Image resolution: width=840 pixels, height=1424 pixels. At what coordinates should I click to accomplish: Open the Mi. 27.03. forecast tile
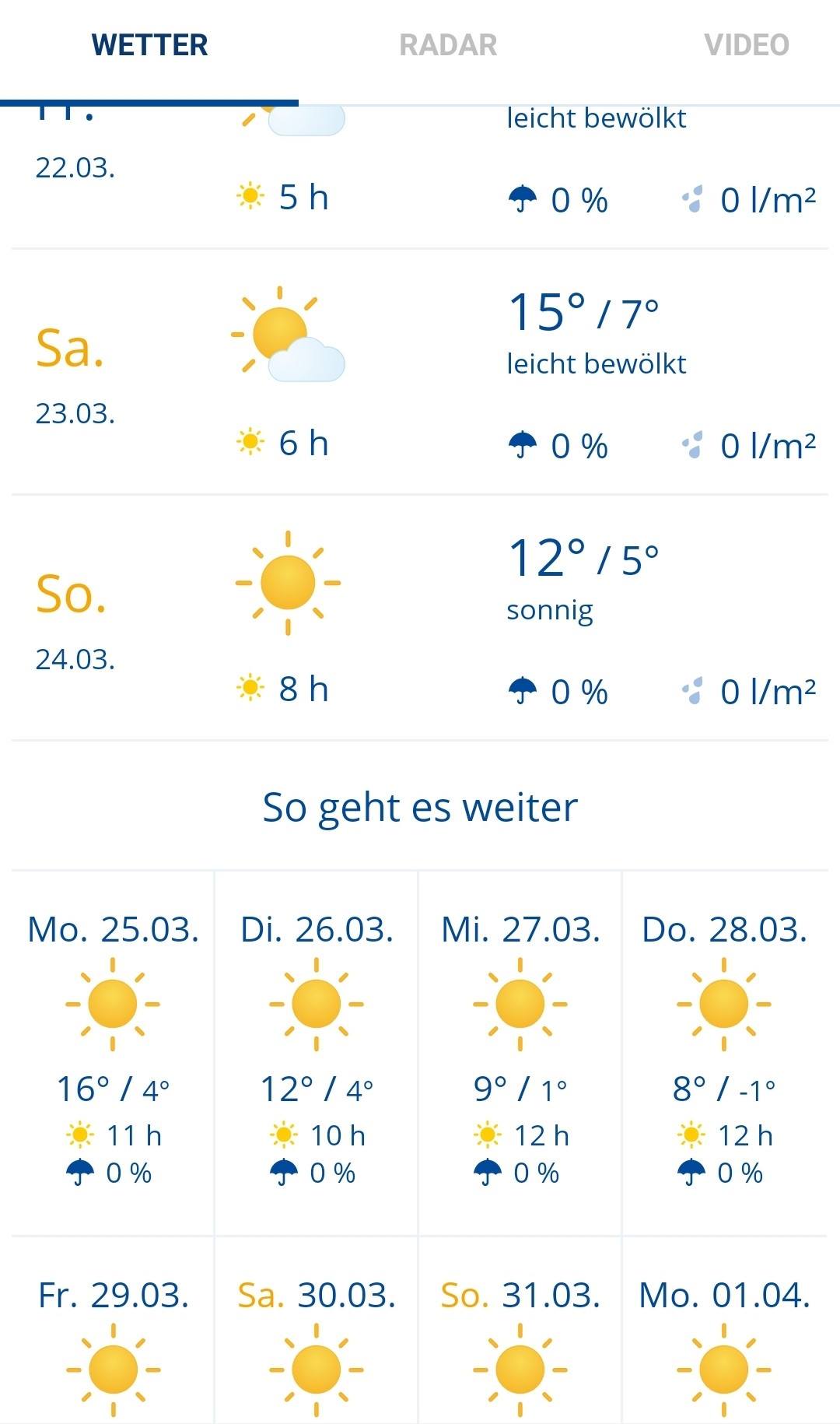coord(520,1053)
